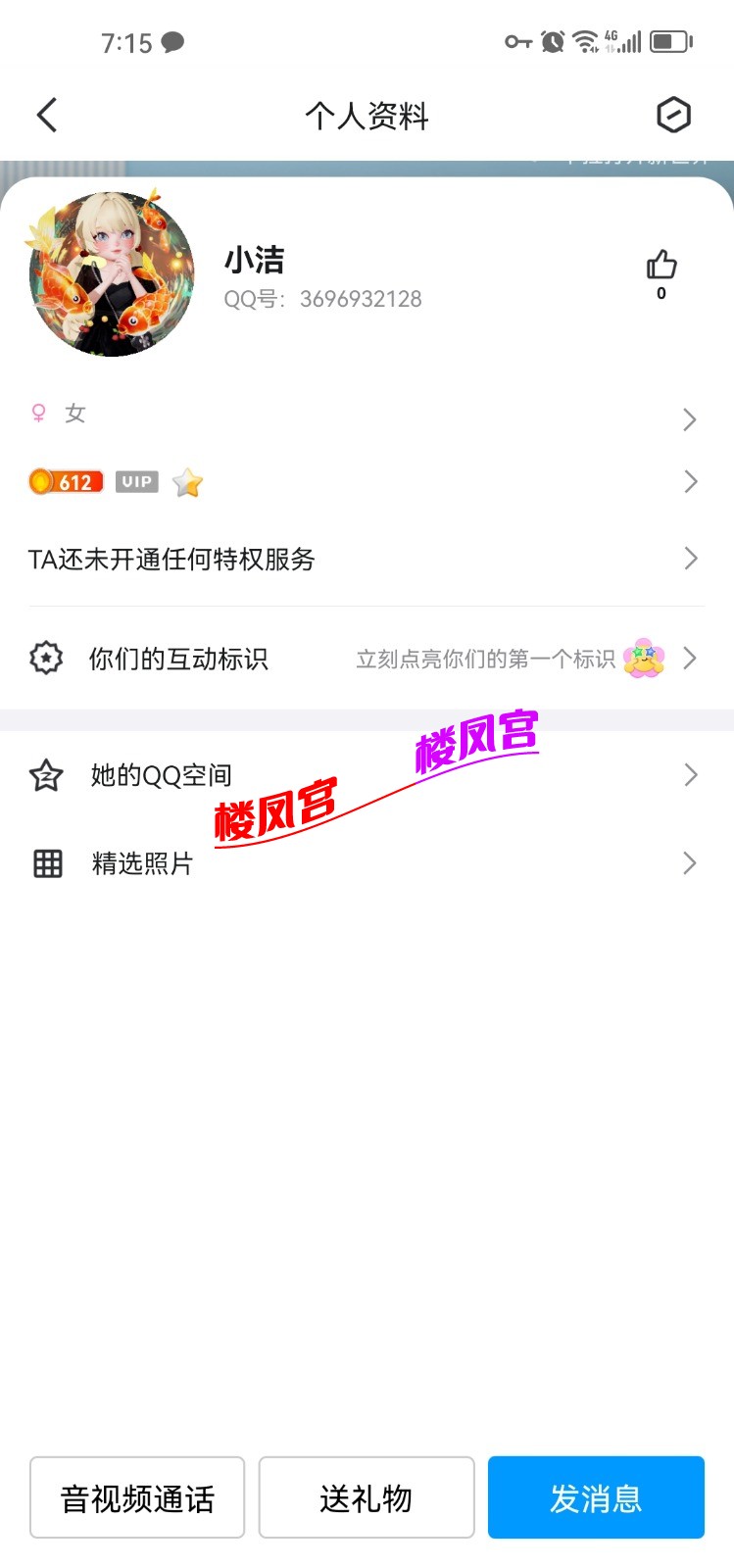Go back using the left arrow
The width and height of the screenshot is (734, 1568).
point(47,115)
